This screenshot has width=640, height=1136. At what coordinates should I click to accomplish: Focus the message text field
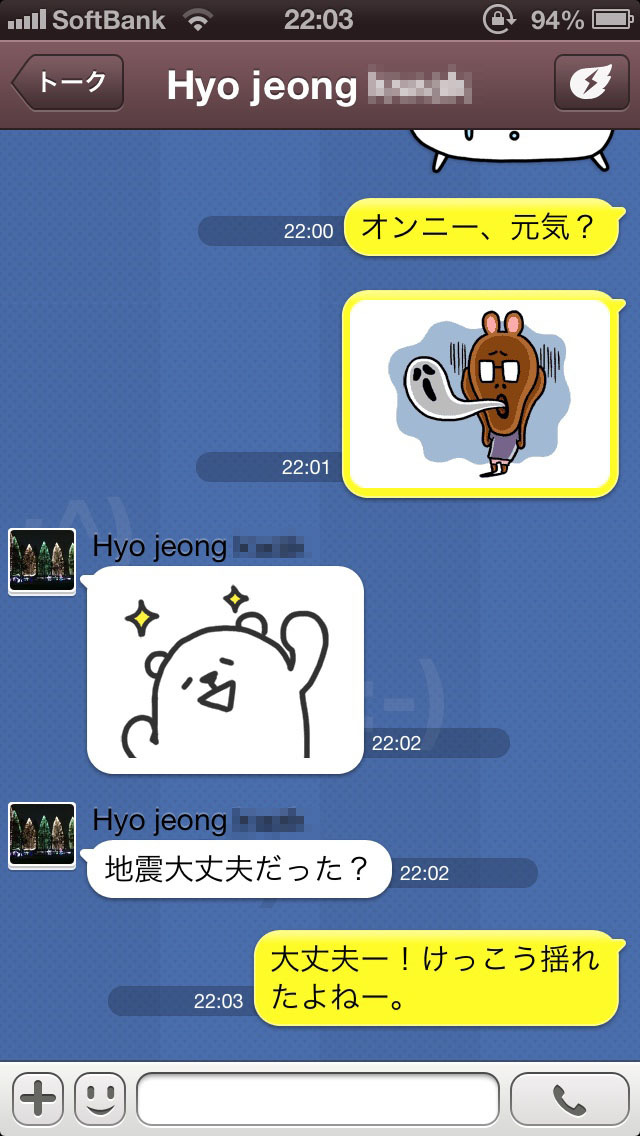pyautogui.click(x=317, y=1099)
